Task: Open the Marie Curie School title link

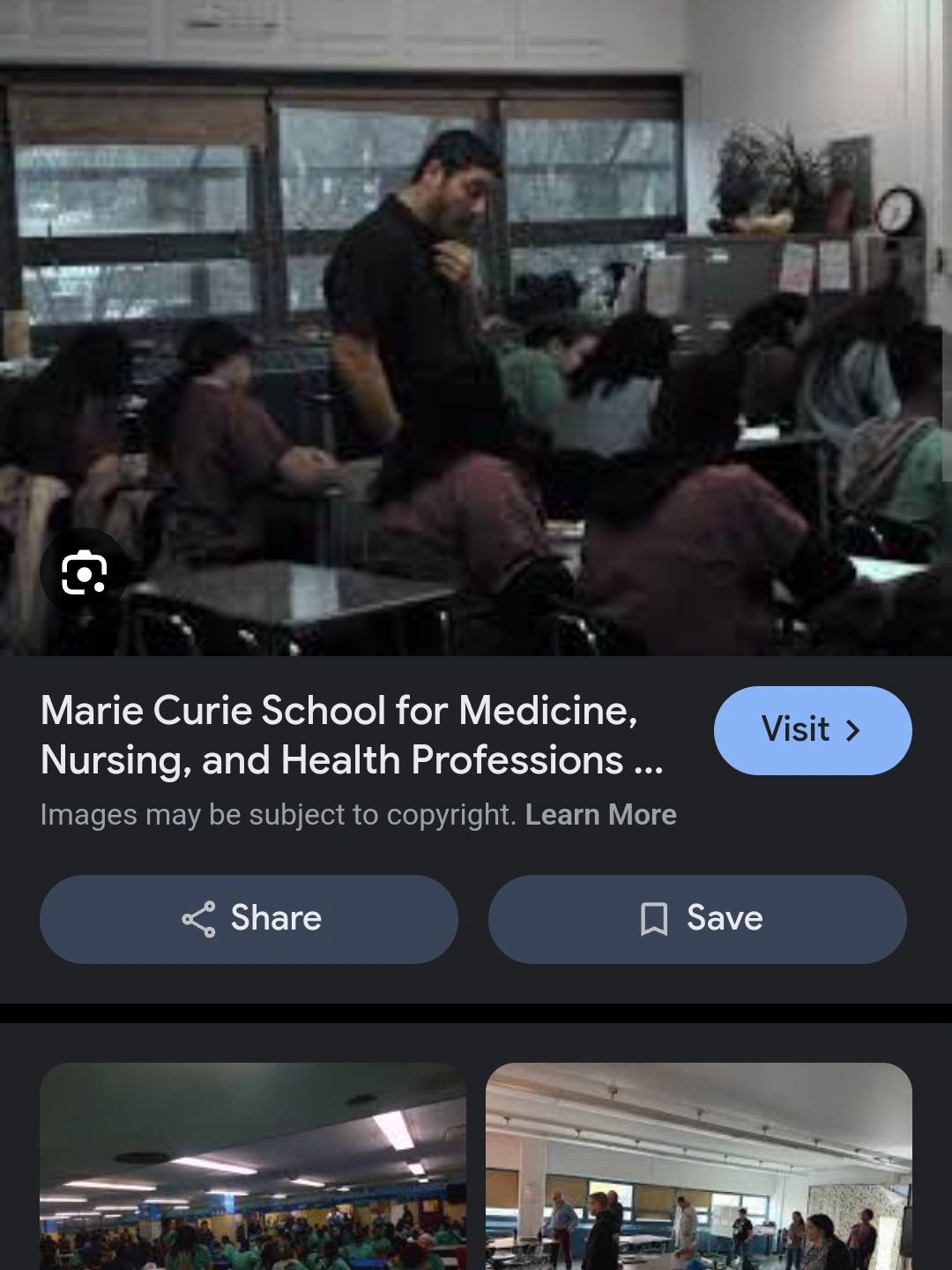Action: [351, 735]
